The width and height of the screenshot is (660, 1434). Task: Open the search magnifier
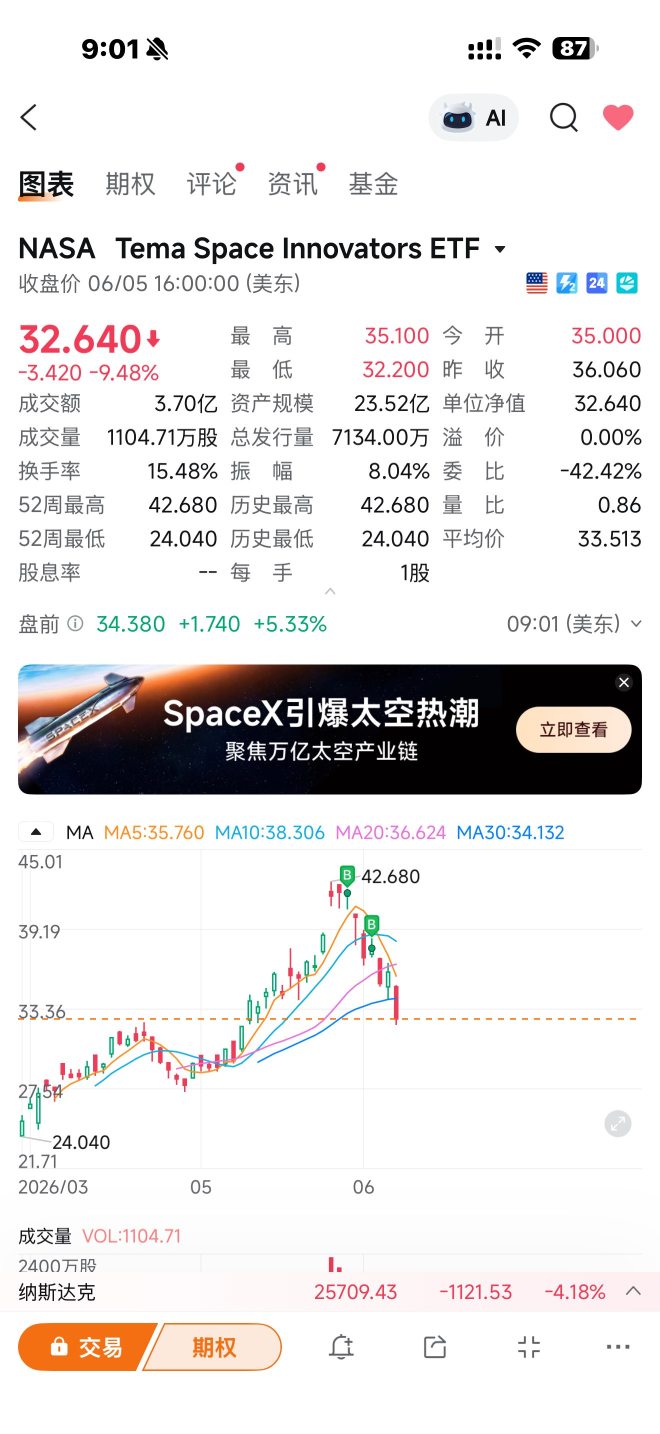[x=564, y=118]
